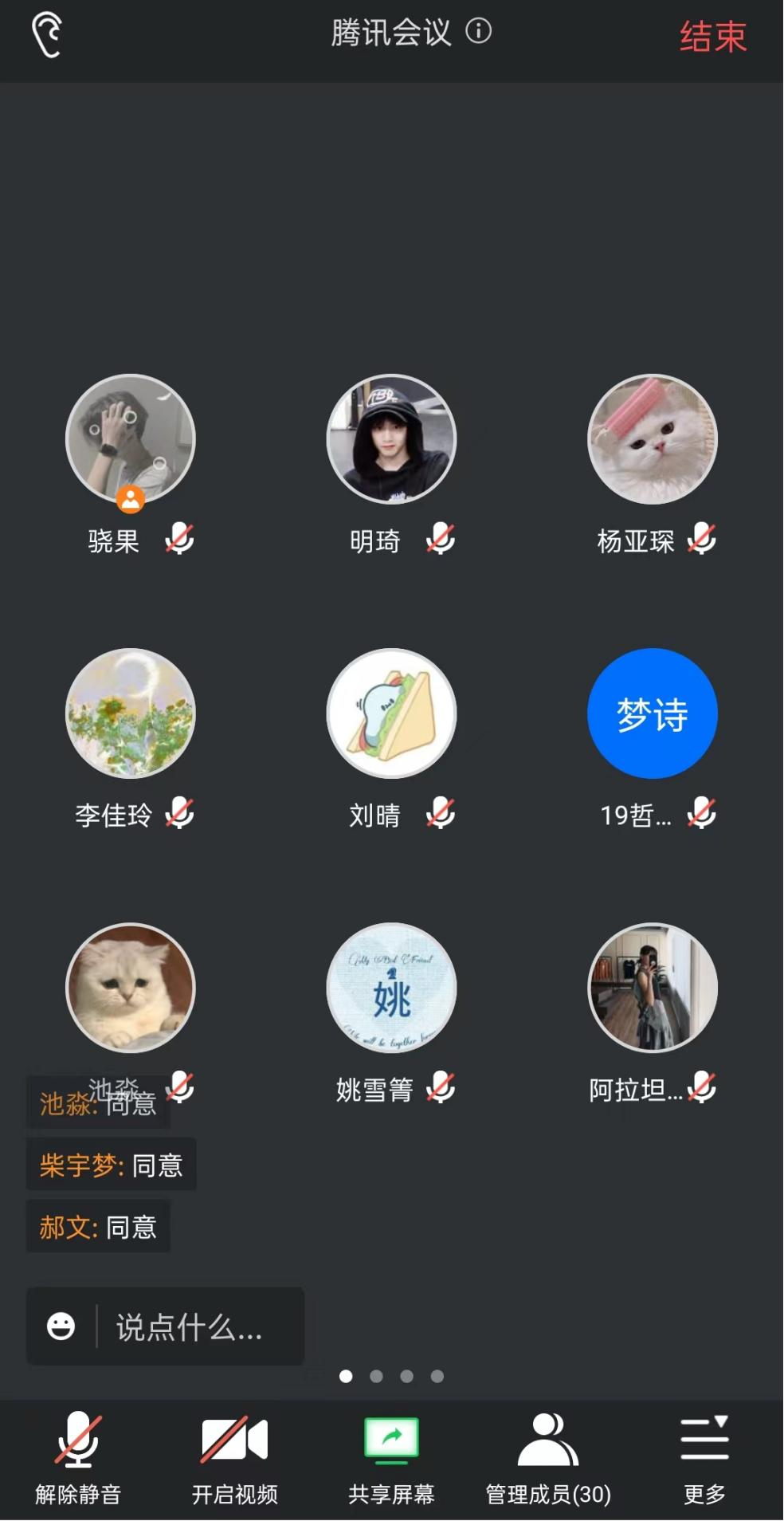Tap the blue 梦诗 avatar
Screen dimensions: 784x1521
pos(653,713)
